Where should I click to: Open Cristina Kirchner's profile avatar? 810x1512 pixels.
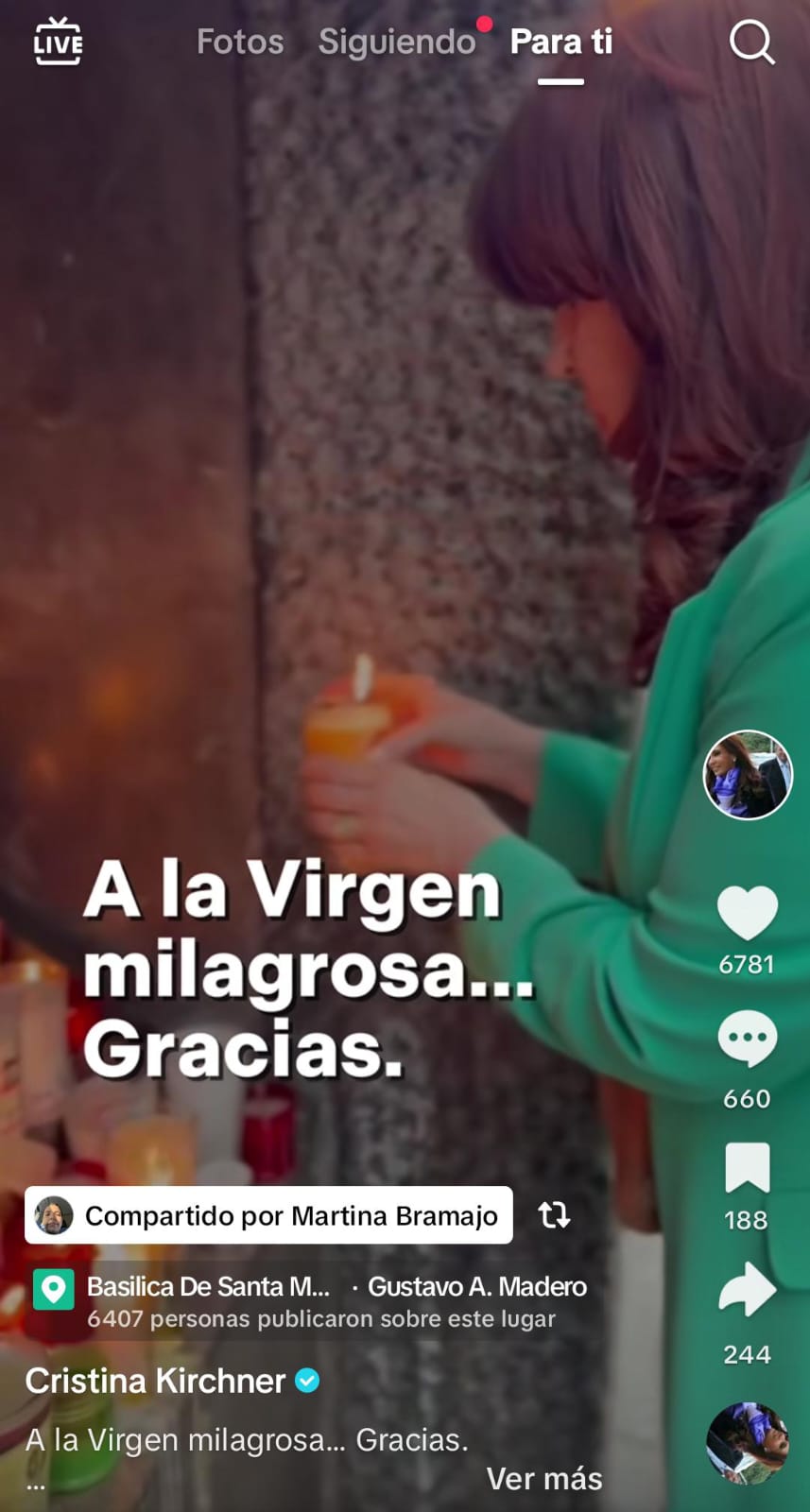pyautogui.click(x=748, y=775)
